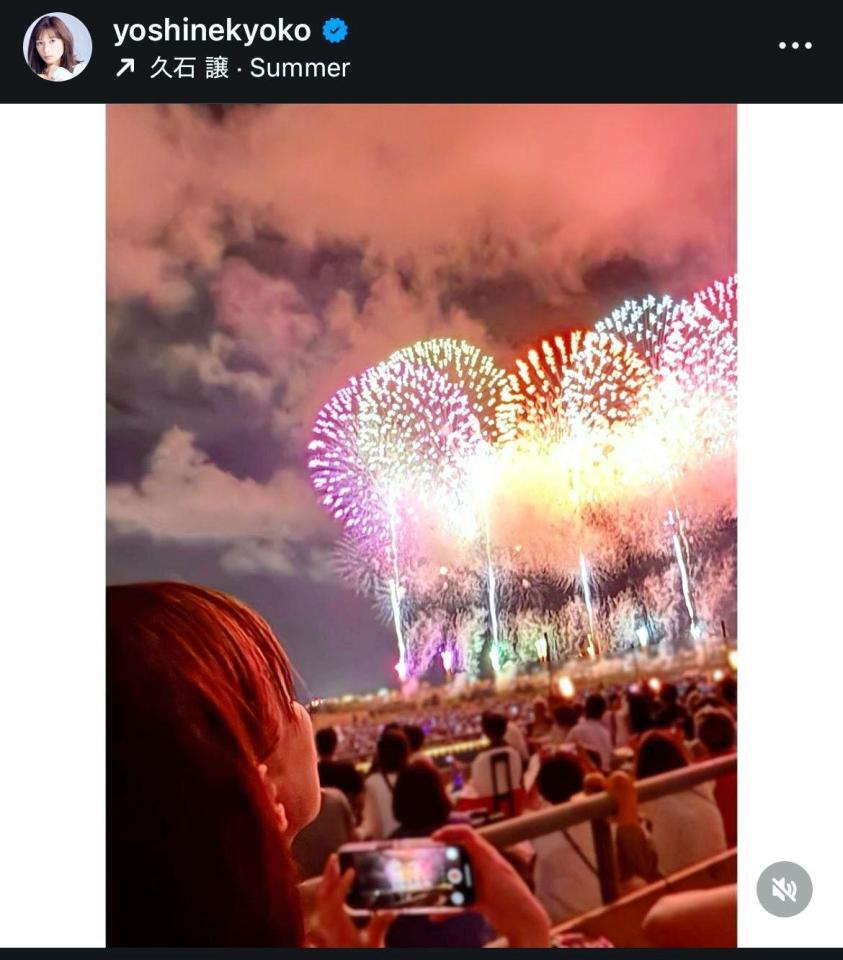Open yoshinekyoko's profile picture
The height and width of the screenshot is (960, 843).
pos(57,47)
